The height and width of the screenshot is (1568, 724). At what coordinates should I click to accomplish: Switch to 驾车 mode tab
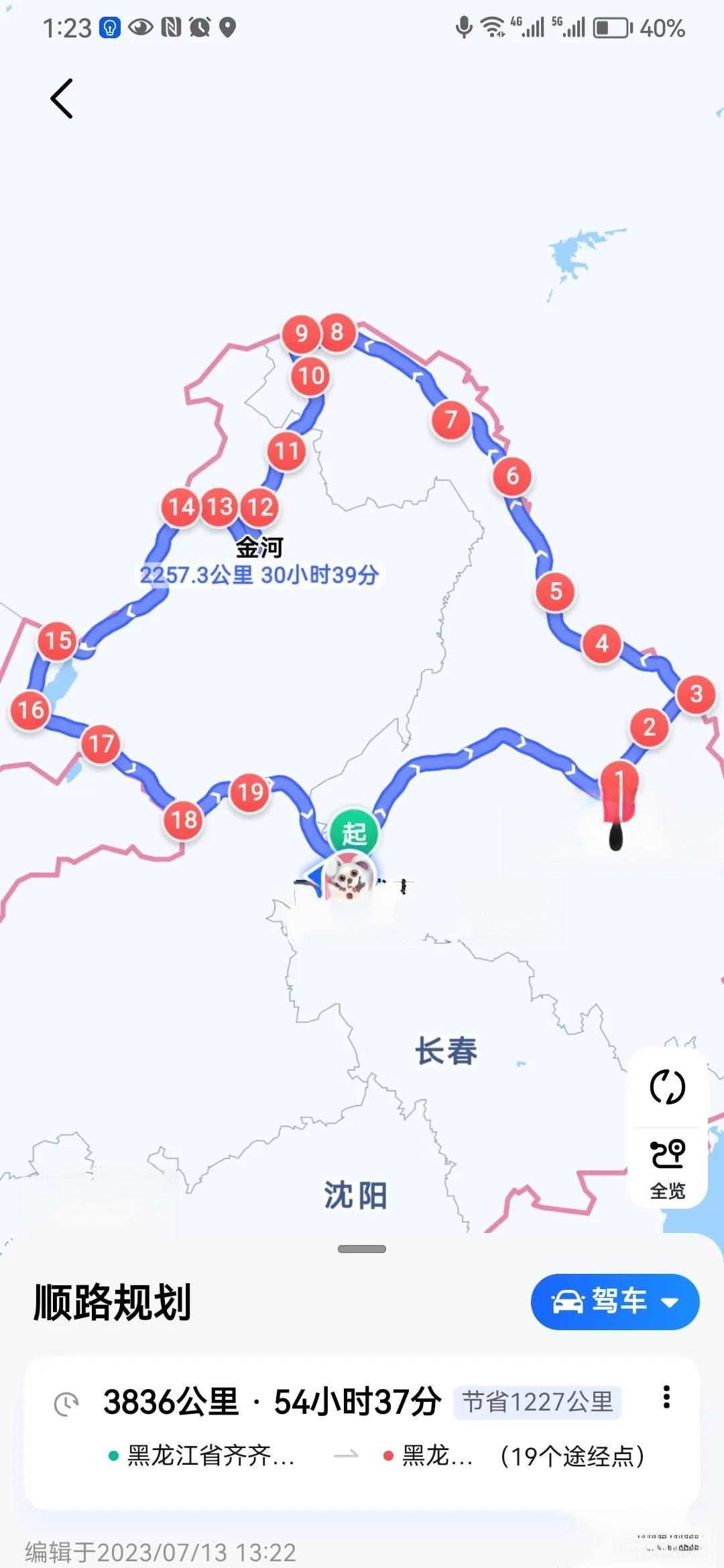click(615, 1302)
